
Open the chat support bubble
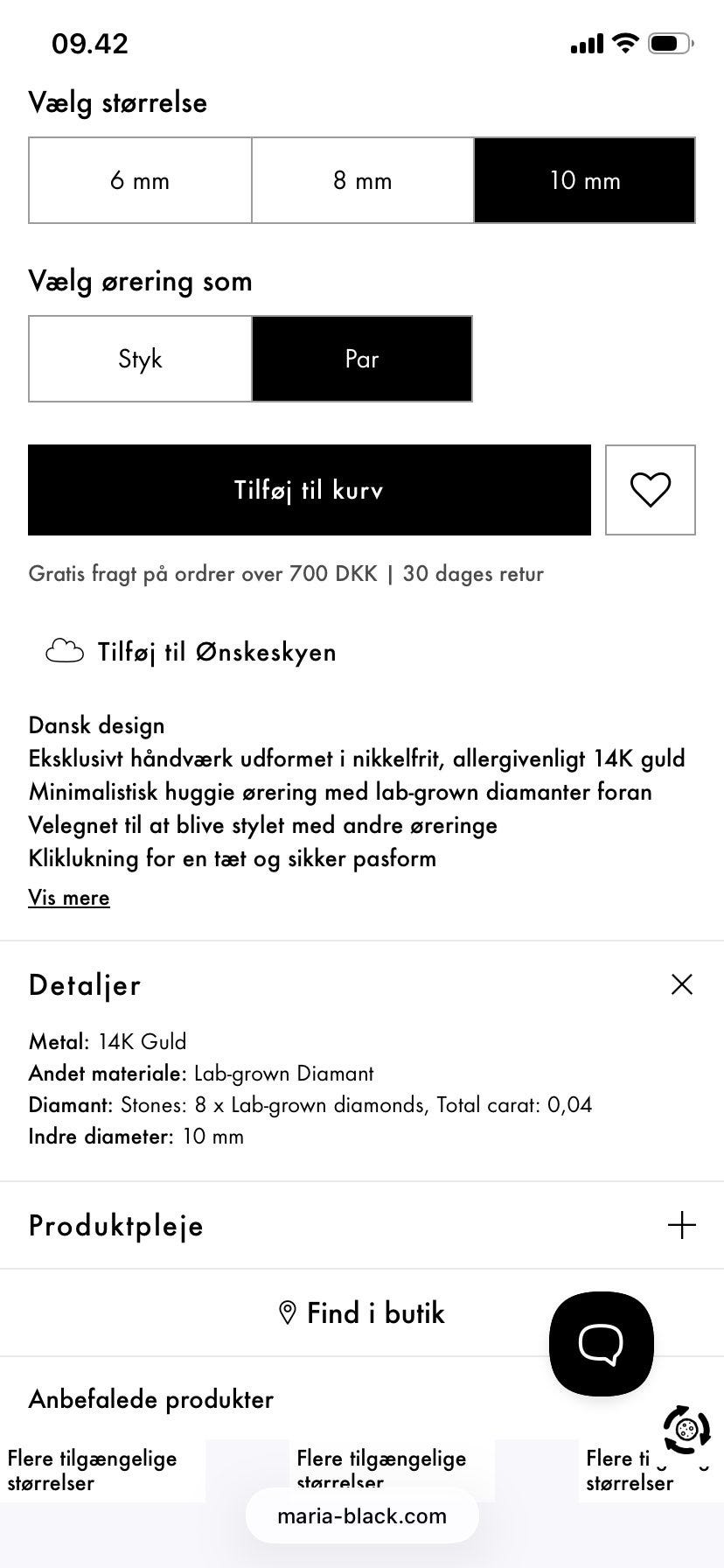pyautogui.click(x=602, y=1343)
